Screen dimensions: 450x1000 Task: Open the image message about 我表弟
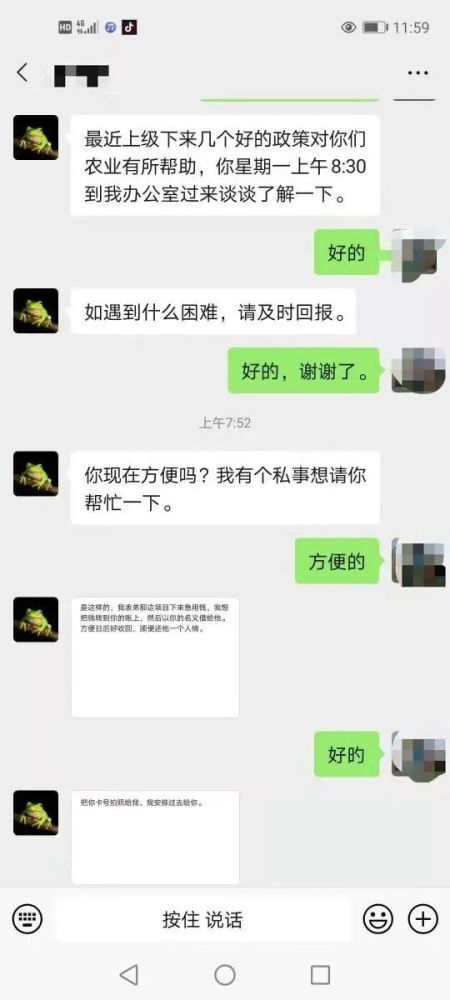155,657
